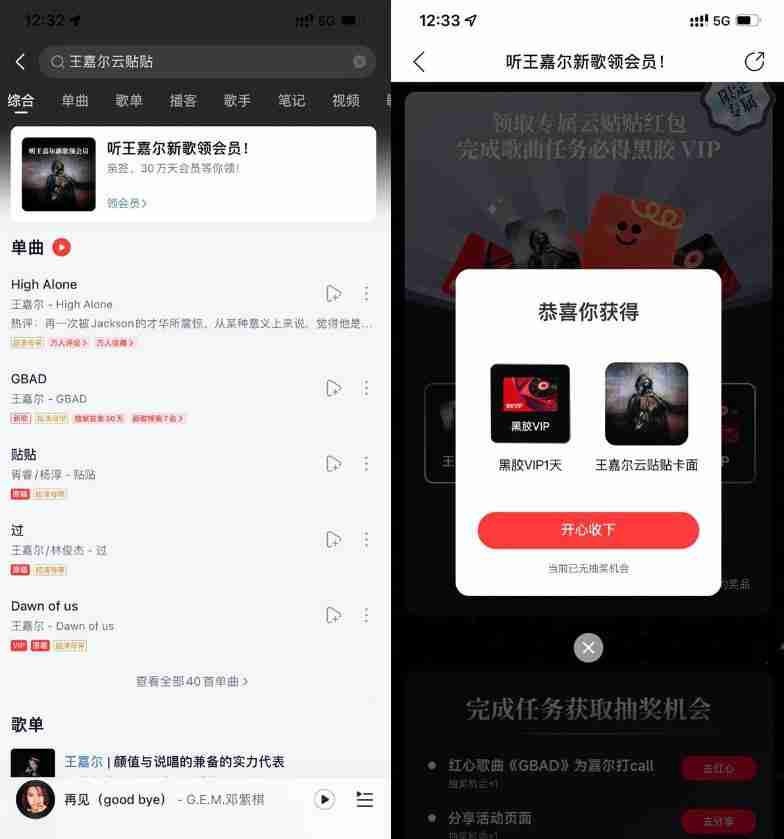784x839 pixels.
Task: Tap the 开心收下 button
Action: [x=588, y=530]
